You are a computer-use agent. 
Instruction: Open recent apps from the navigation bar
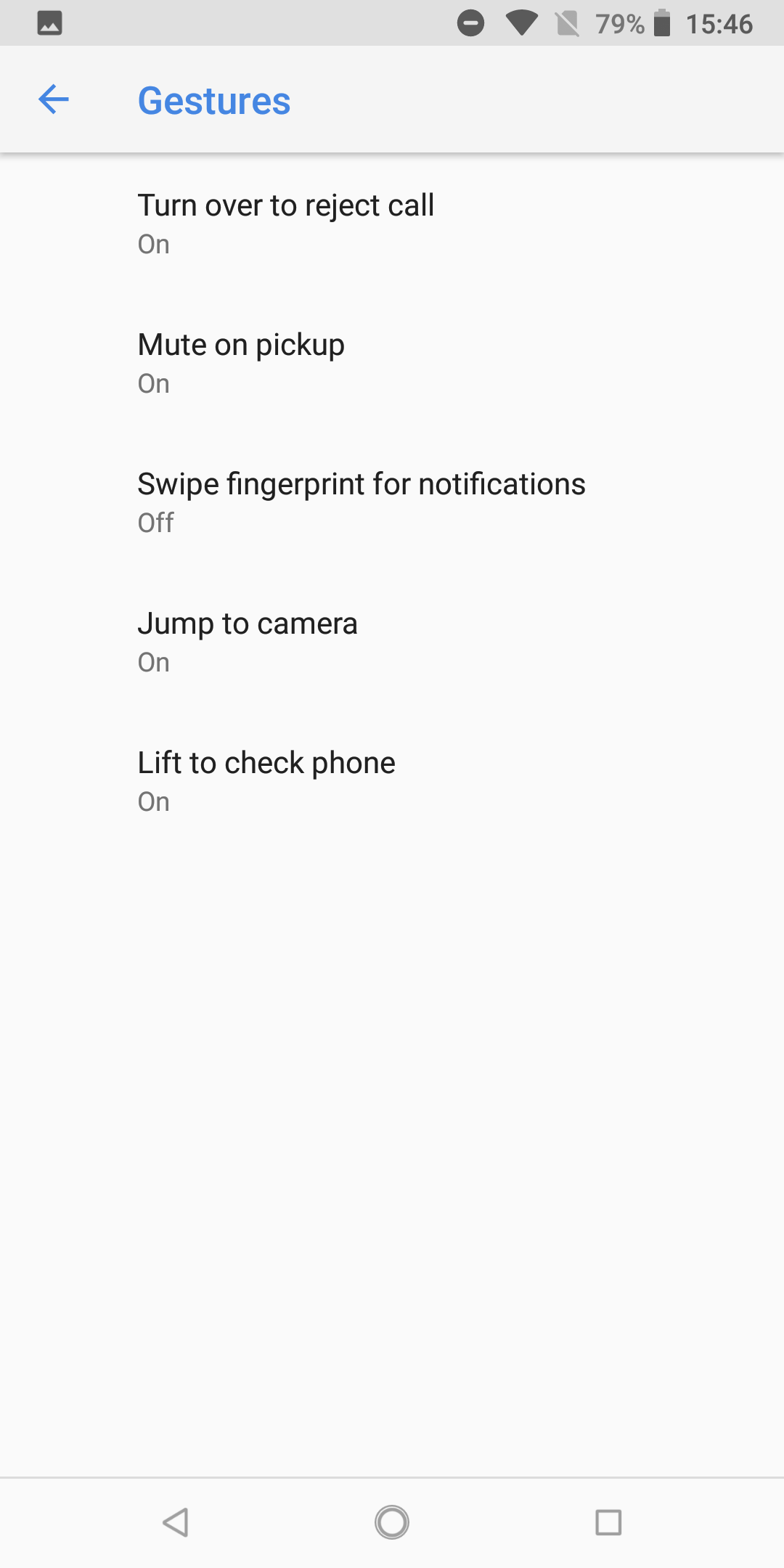pos(608,1522)
